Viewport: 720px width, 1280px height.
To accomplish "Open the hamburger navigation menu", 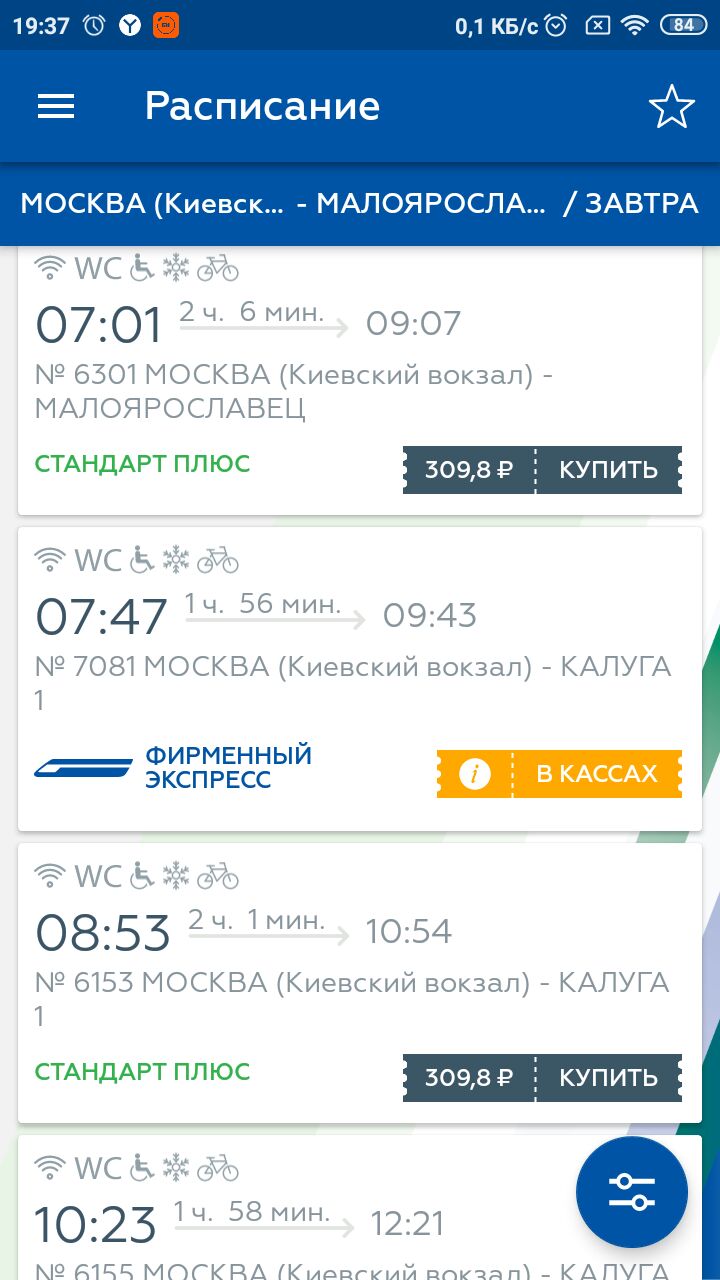I will pyautogui.click(x=56, y=107).
